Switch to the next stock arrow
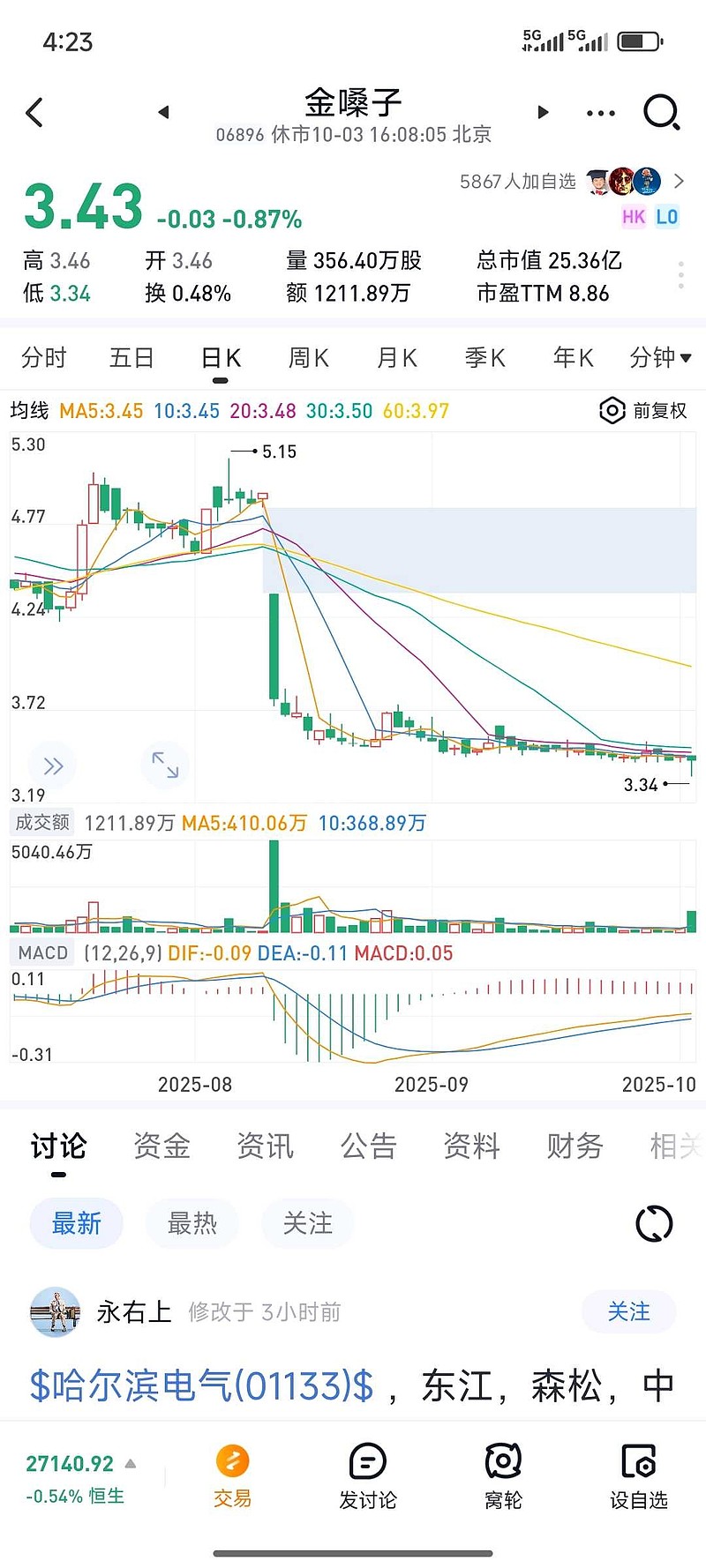 click(x=543, y=112)
